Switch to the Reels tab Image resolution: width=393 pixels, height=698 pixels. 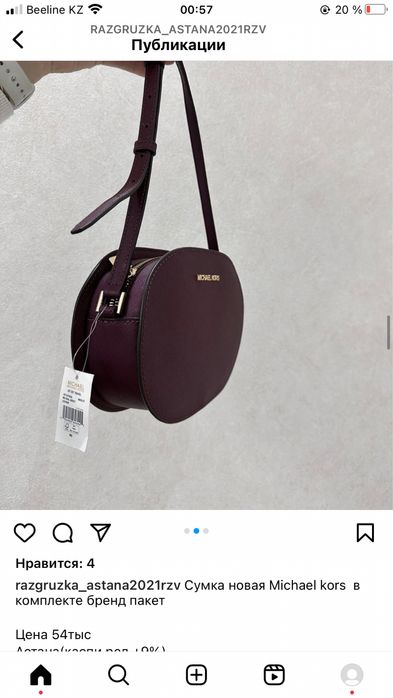point(274,675)
